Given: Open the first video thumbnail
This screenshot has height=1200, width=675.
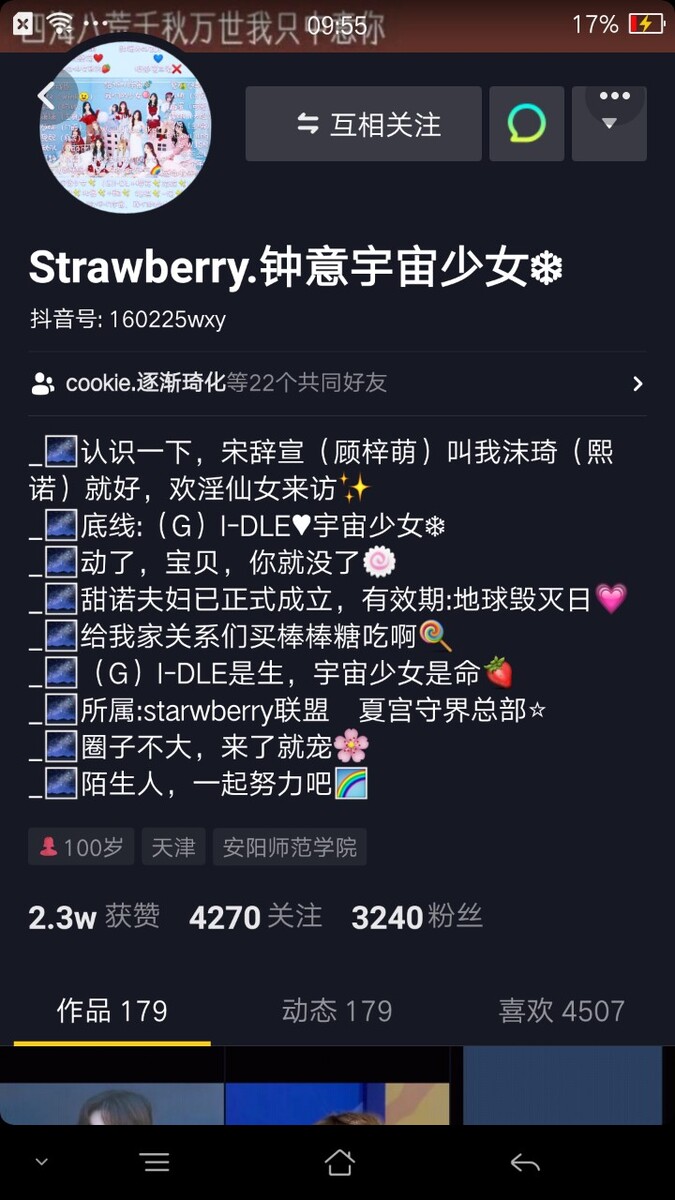Looking at the screenshot, I should 111,1086.
